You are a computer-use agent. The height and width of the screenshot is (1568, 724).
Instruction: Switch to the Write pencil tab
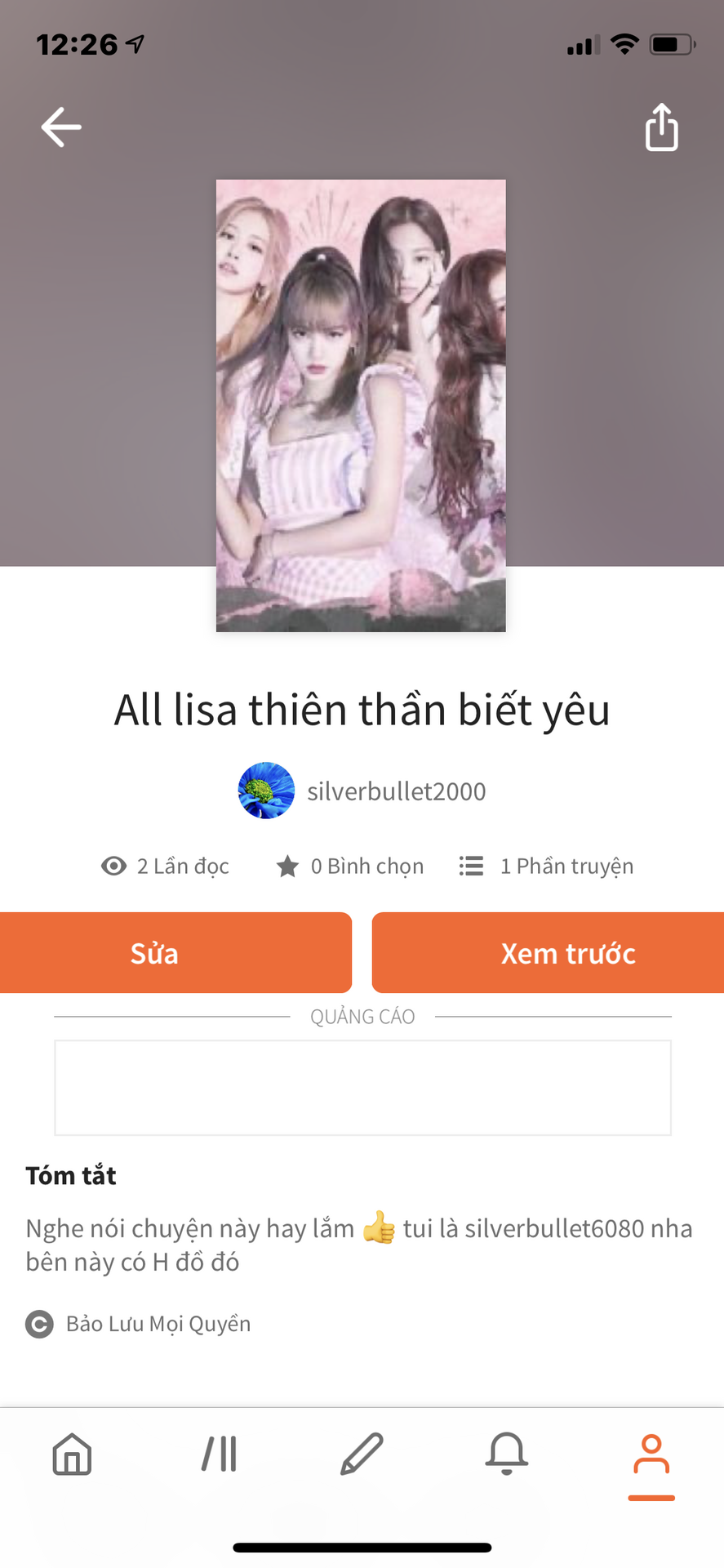click(x=362, y=1454)
